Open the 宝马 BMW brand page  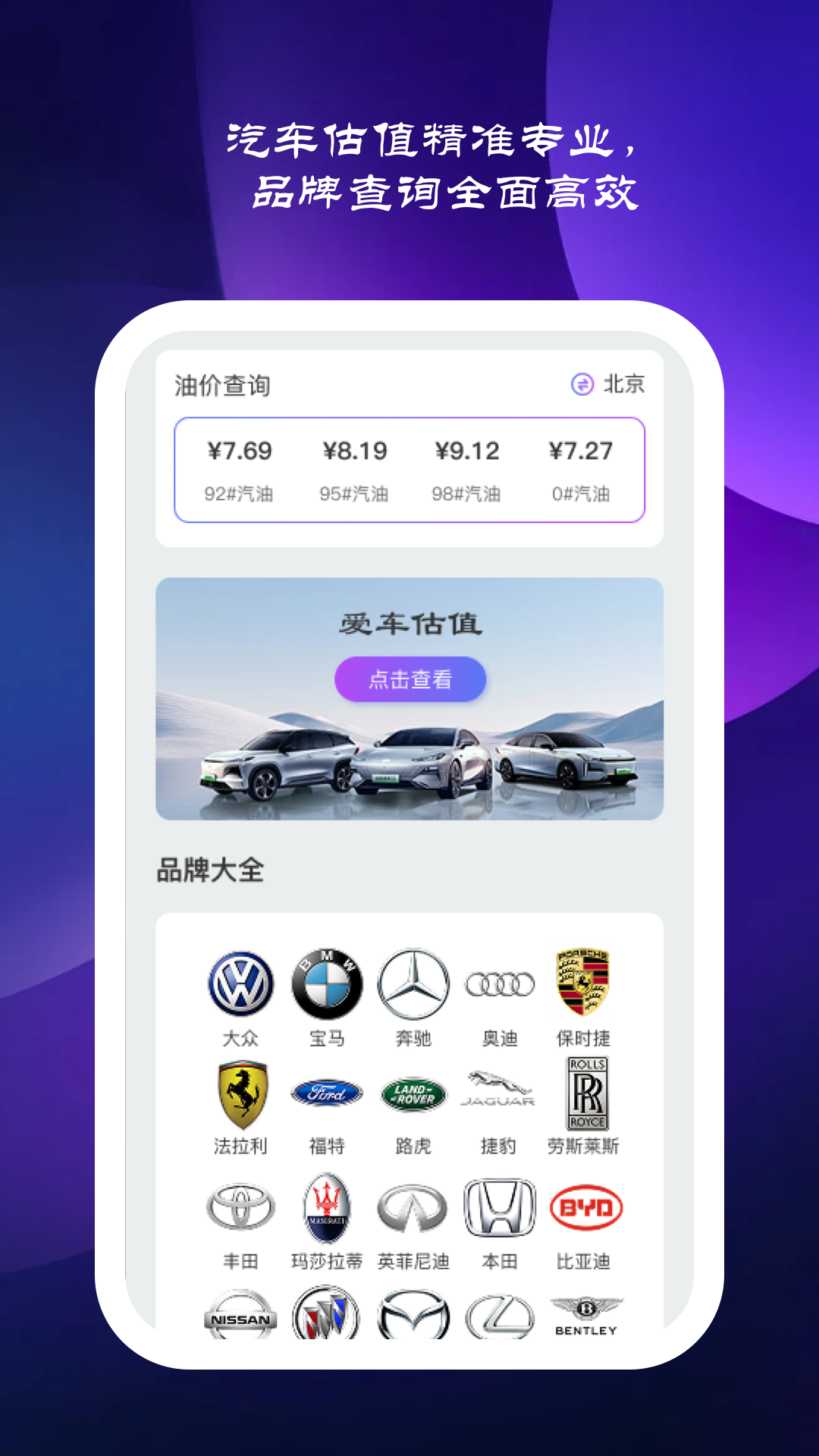(x=326, y=983)
